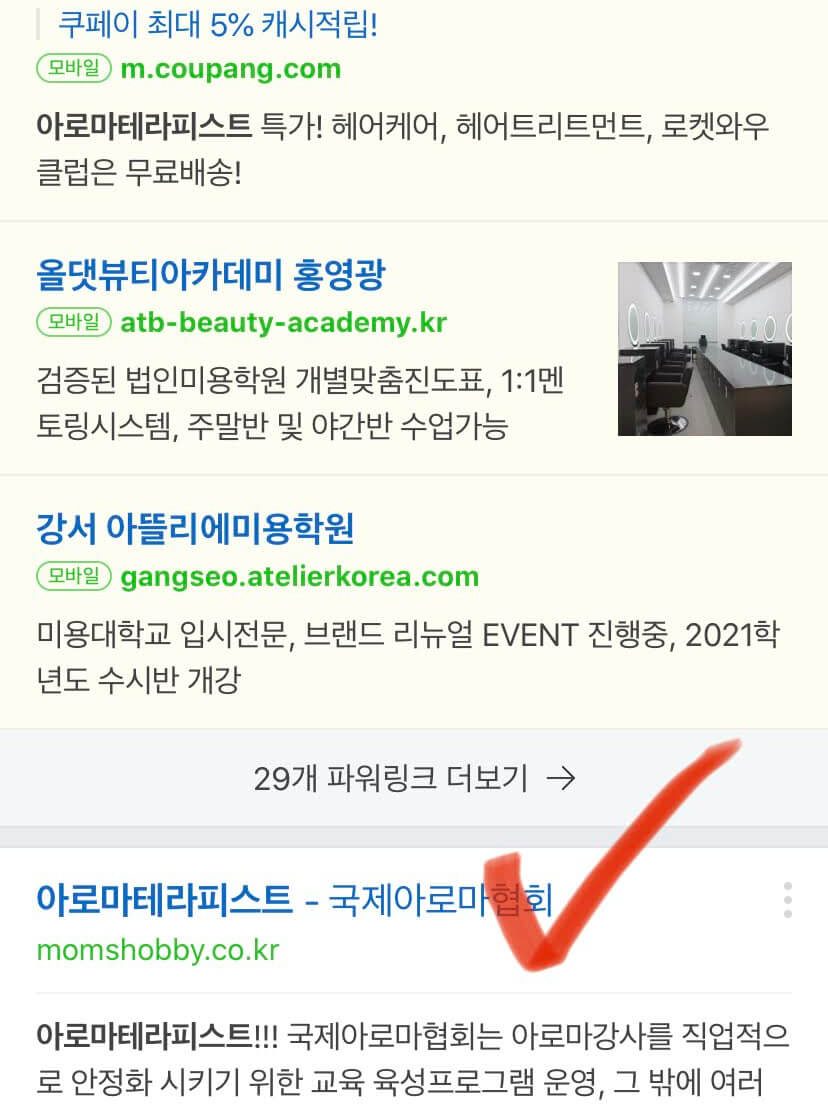Open the 쿠페이 최대 5% 캐시적립 link
The image size is (828, 1104).
[x=218, y=24]
